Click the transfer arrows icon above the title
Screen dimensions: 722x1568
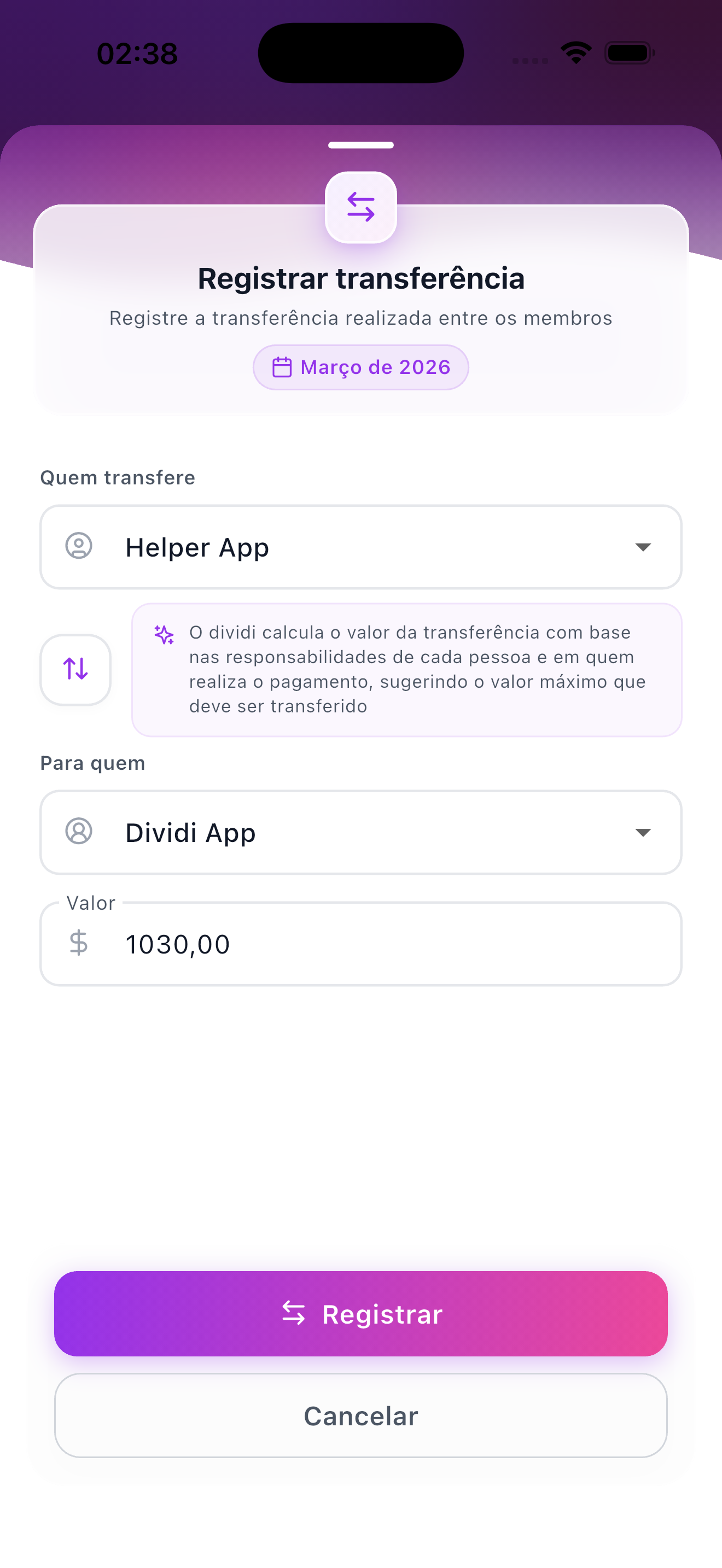pyautogui.click(x=360, y=208)
